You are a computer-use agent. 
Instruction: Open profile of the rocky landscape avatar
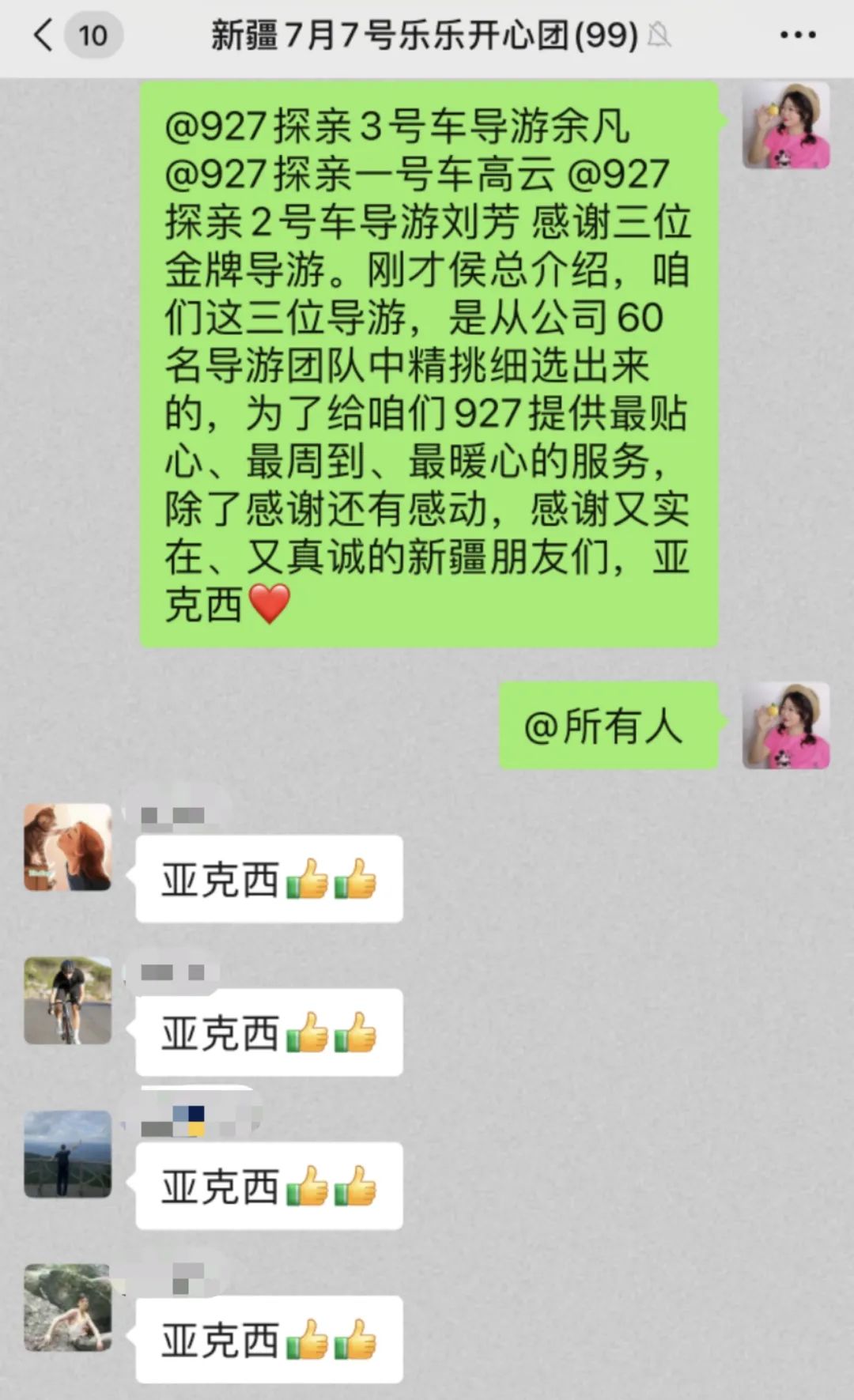[x=68, y=1308]
